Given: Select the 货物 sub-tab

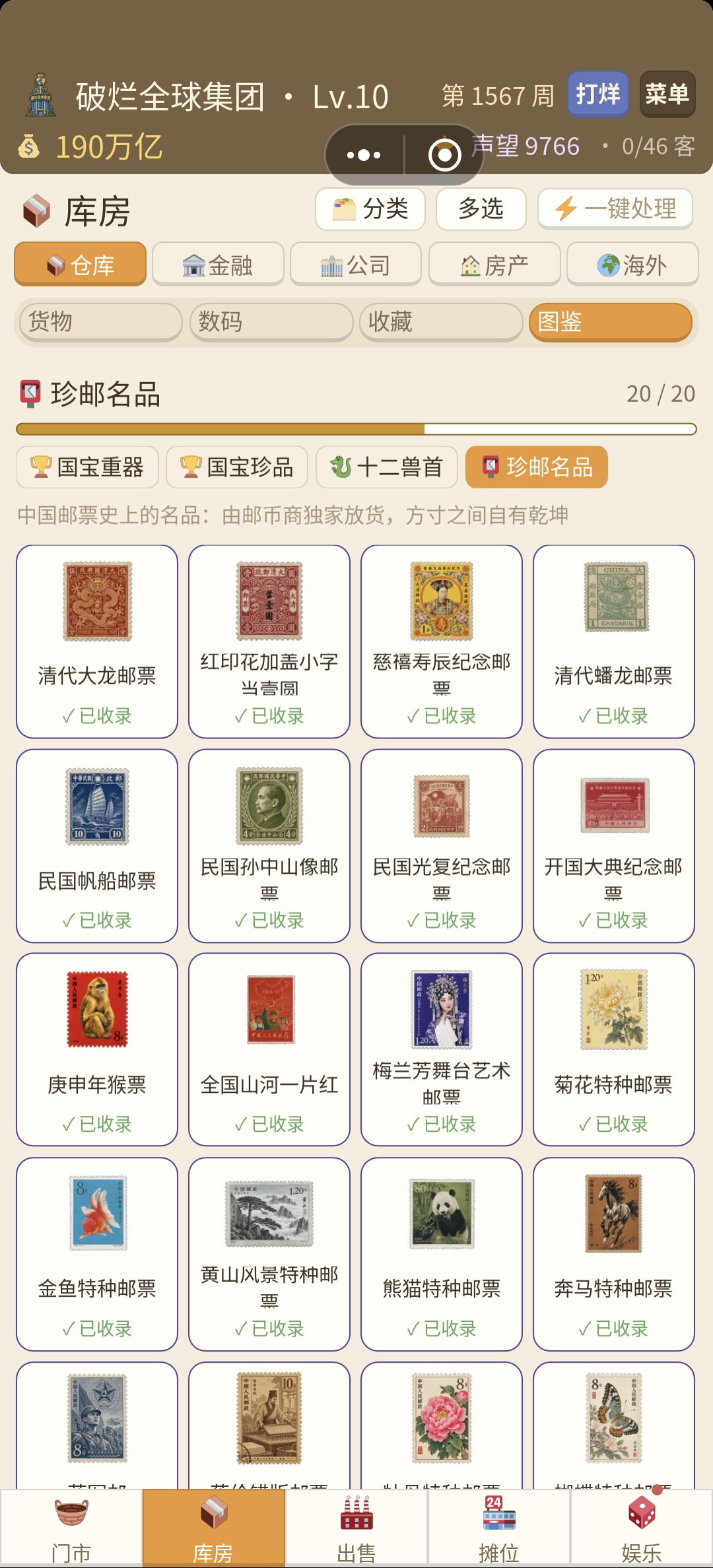Looking at the screenshot, I should pos(100,322).
